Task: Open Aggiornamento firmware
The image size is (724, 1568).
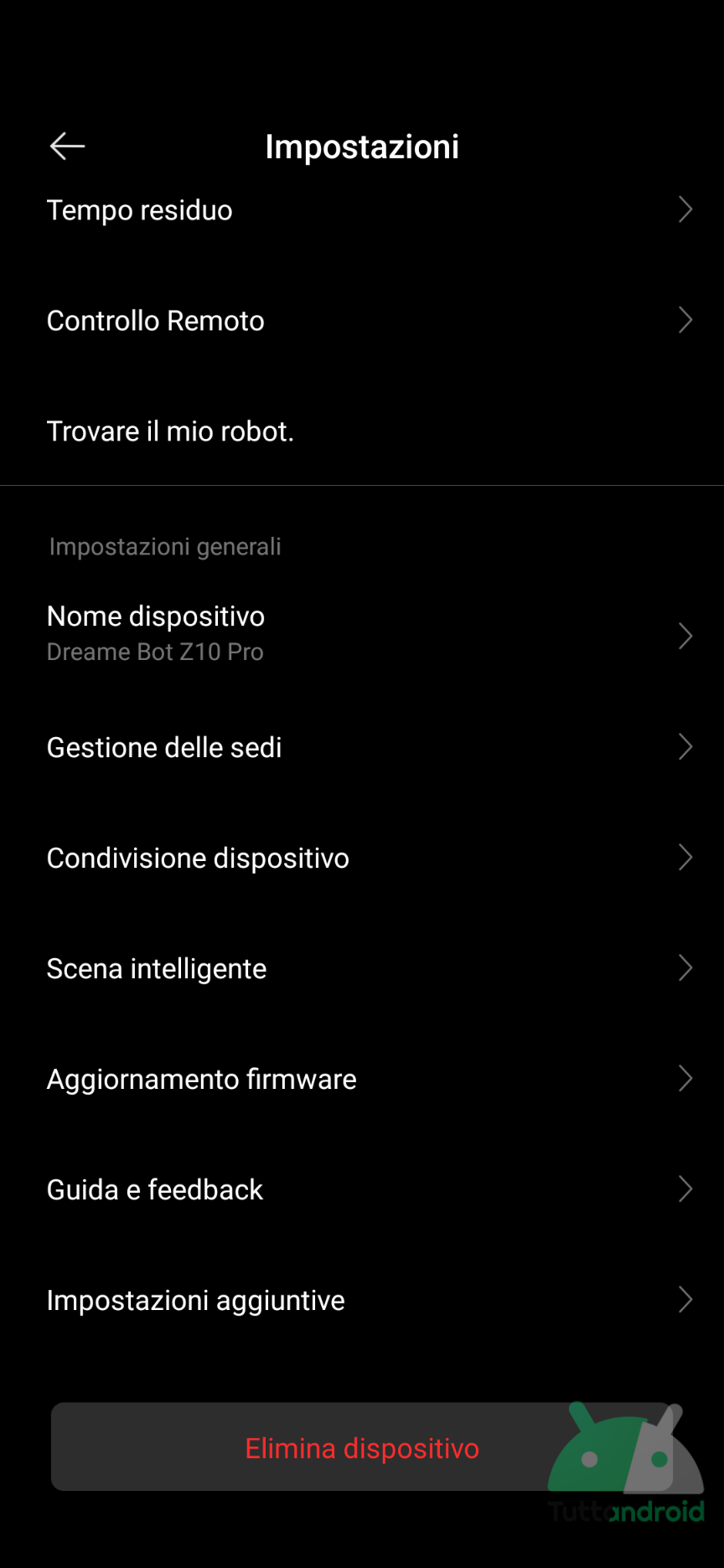Action: [362, 1079]
